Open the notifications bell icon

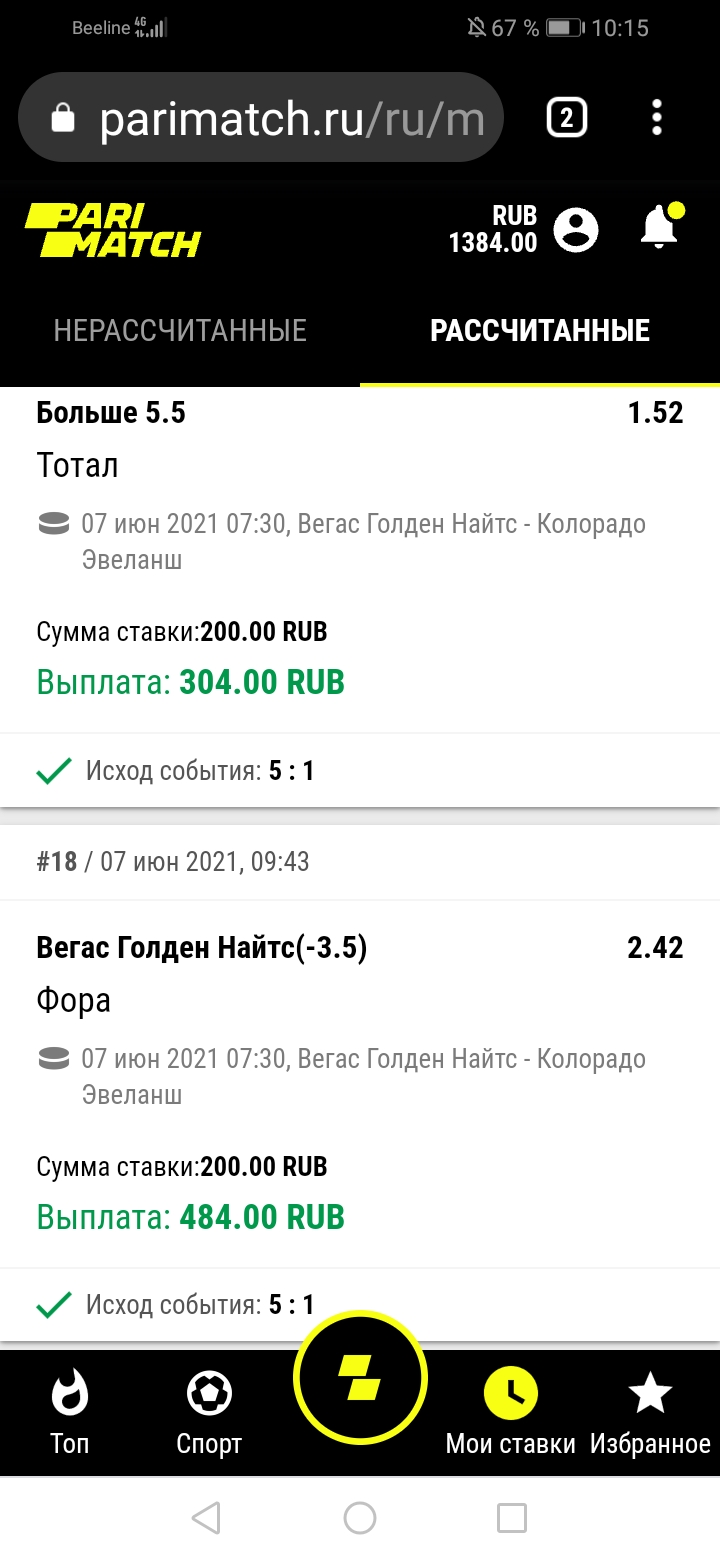657,228
